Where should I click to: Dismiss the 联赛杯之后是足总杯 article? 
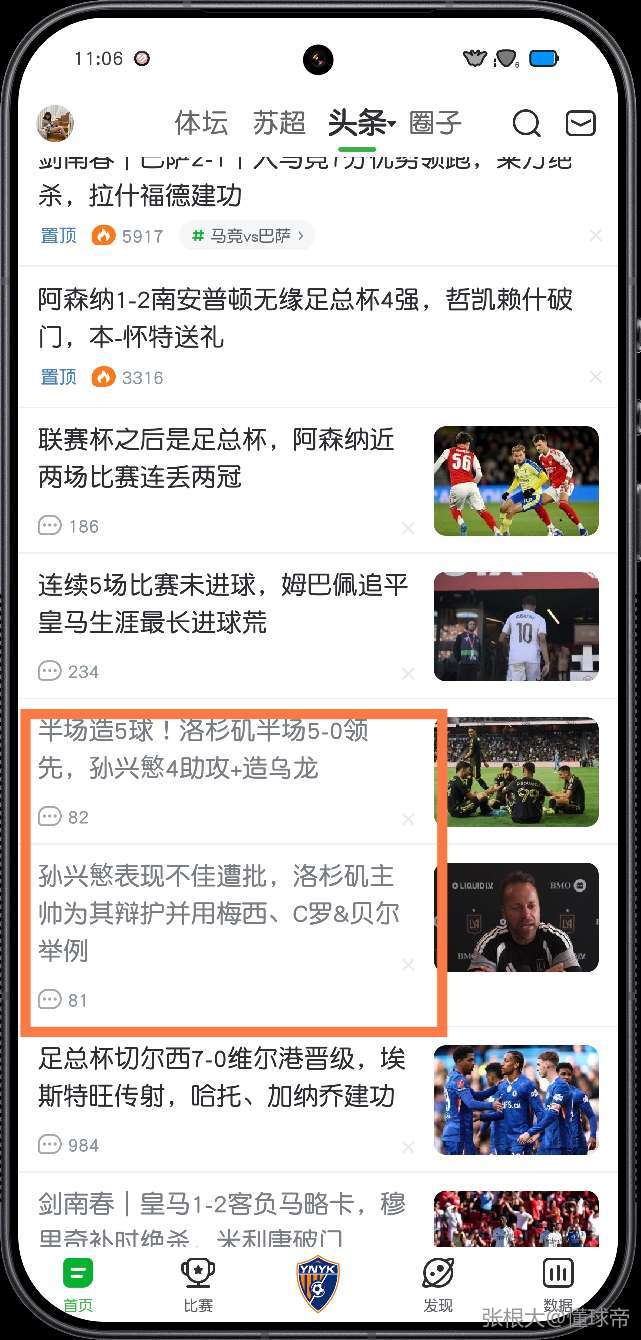click(x=408, y=528)
